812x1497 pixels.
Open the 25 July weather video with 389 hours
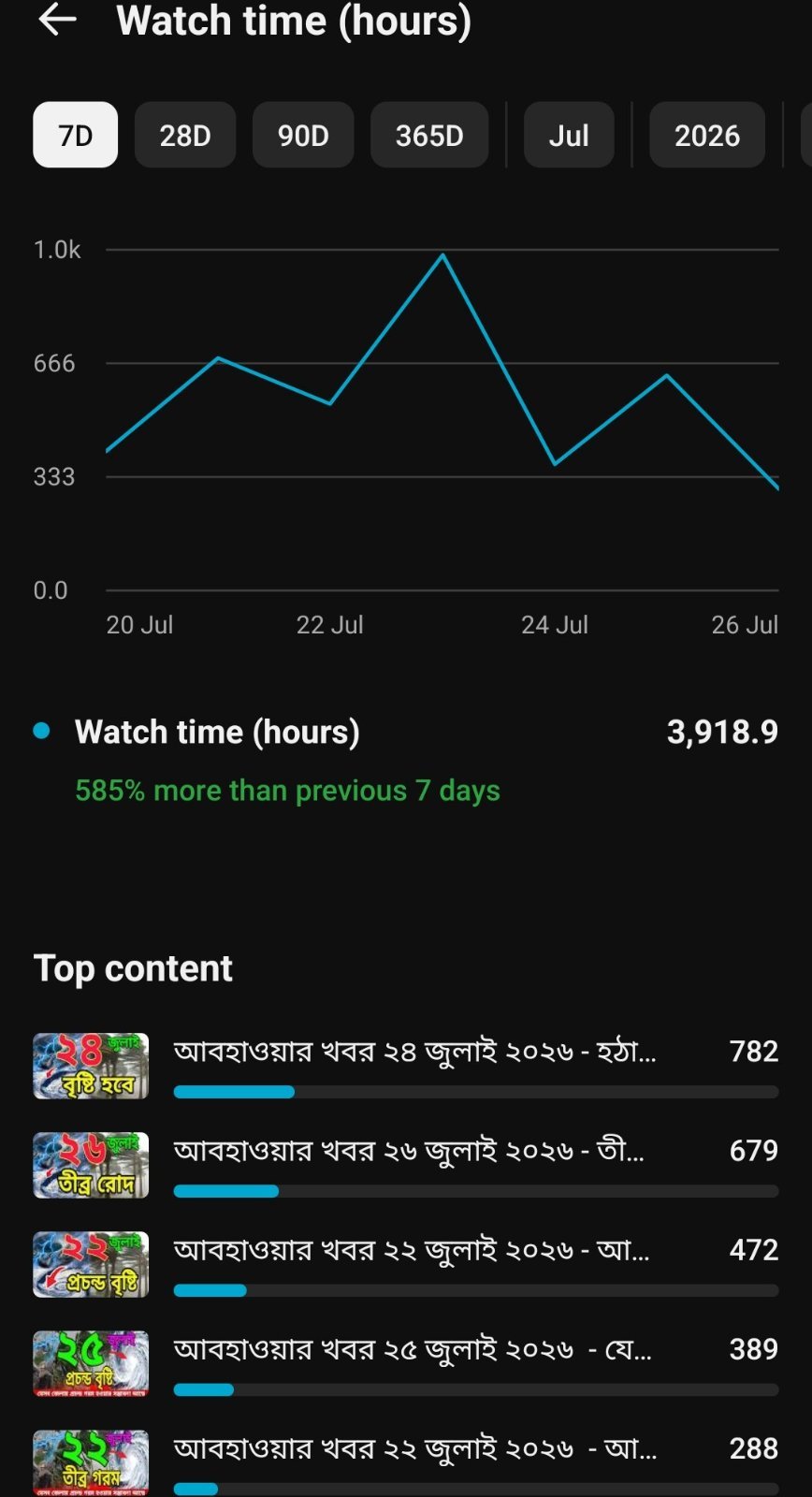406,1363
